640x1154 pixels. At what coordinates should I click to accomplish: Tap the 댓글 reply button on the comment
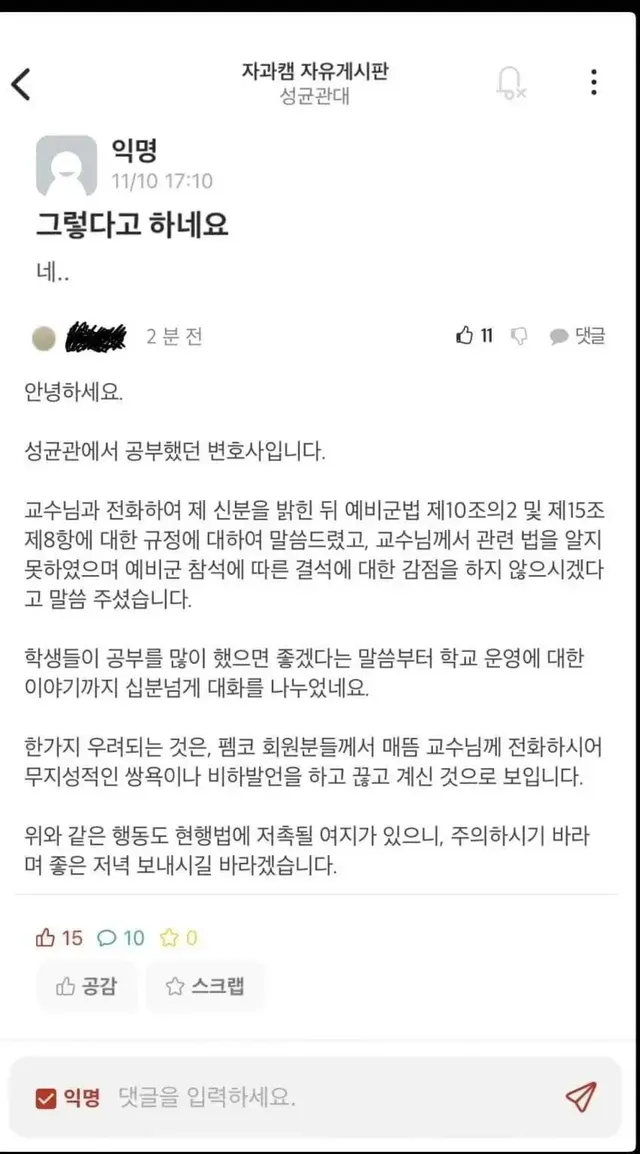tap(578, 337)
